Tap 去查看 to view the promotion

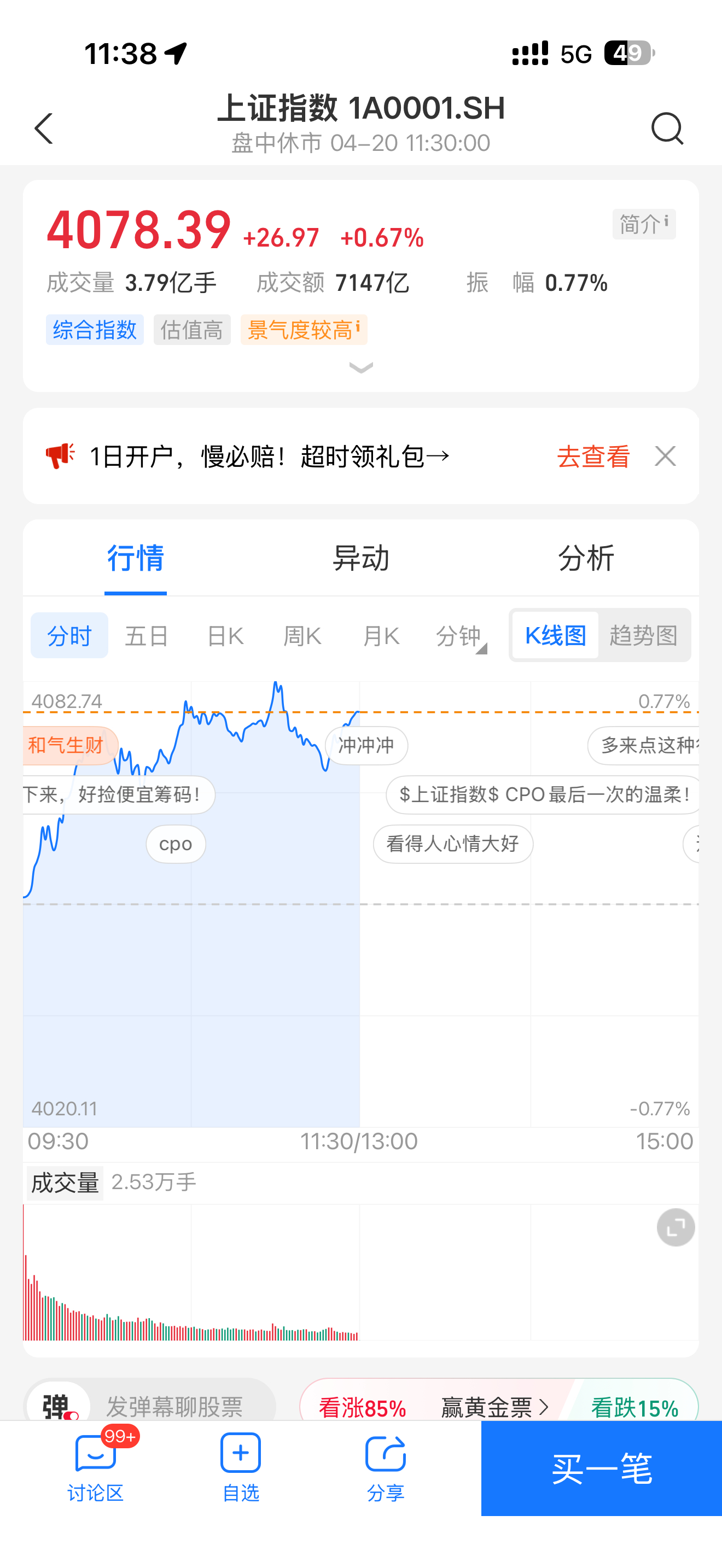pyautogui.click(x=593, y=457)
